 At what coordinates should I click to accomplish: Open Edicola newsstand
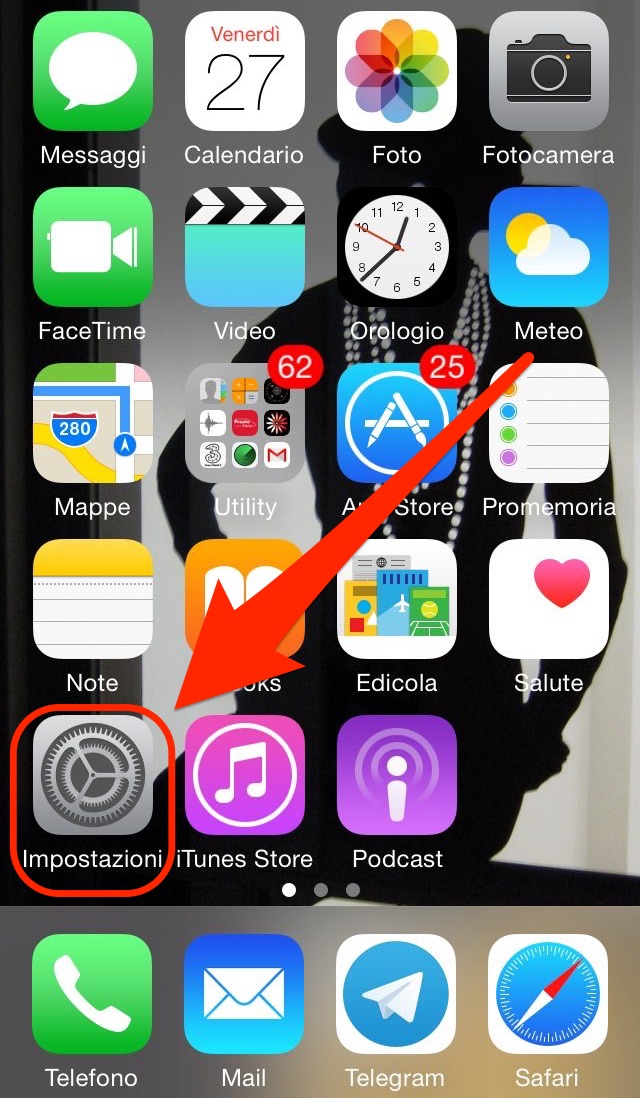[397, 598]
